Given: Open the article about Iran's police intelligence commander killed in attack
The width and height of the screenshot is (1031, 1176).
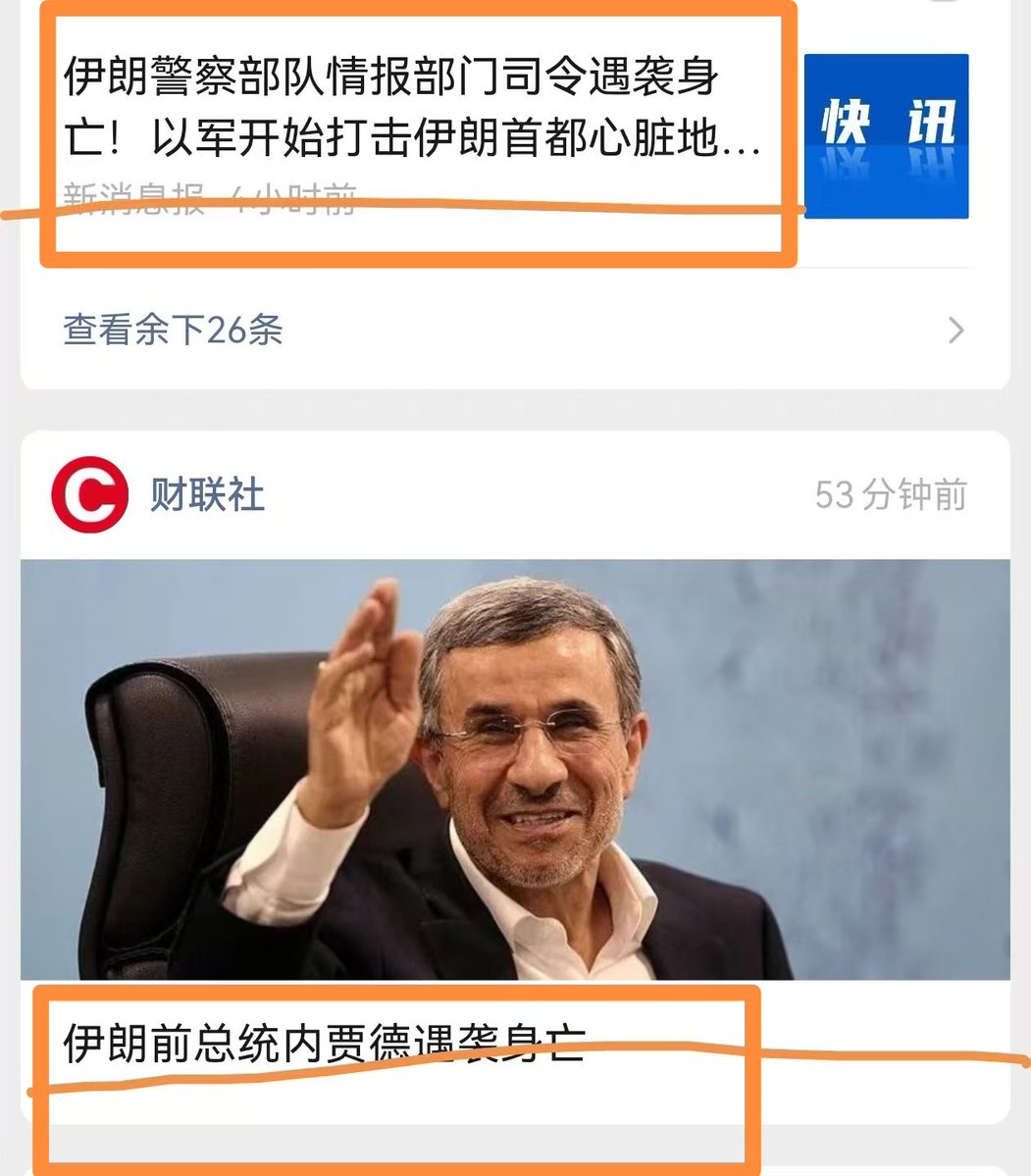Looking at the screenshot, I should point(412,108).
